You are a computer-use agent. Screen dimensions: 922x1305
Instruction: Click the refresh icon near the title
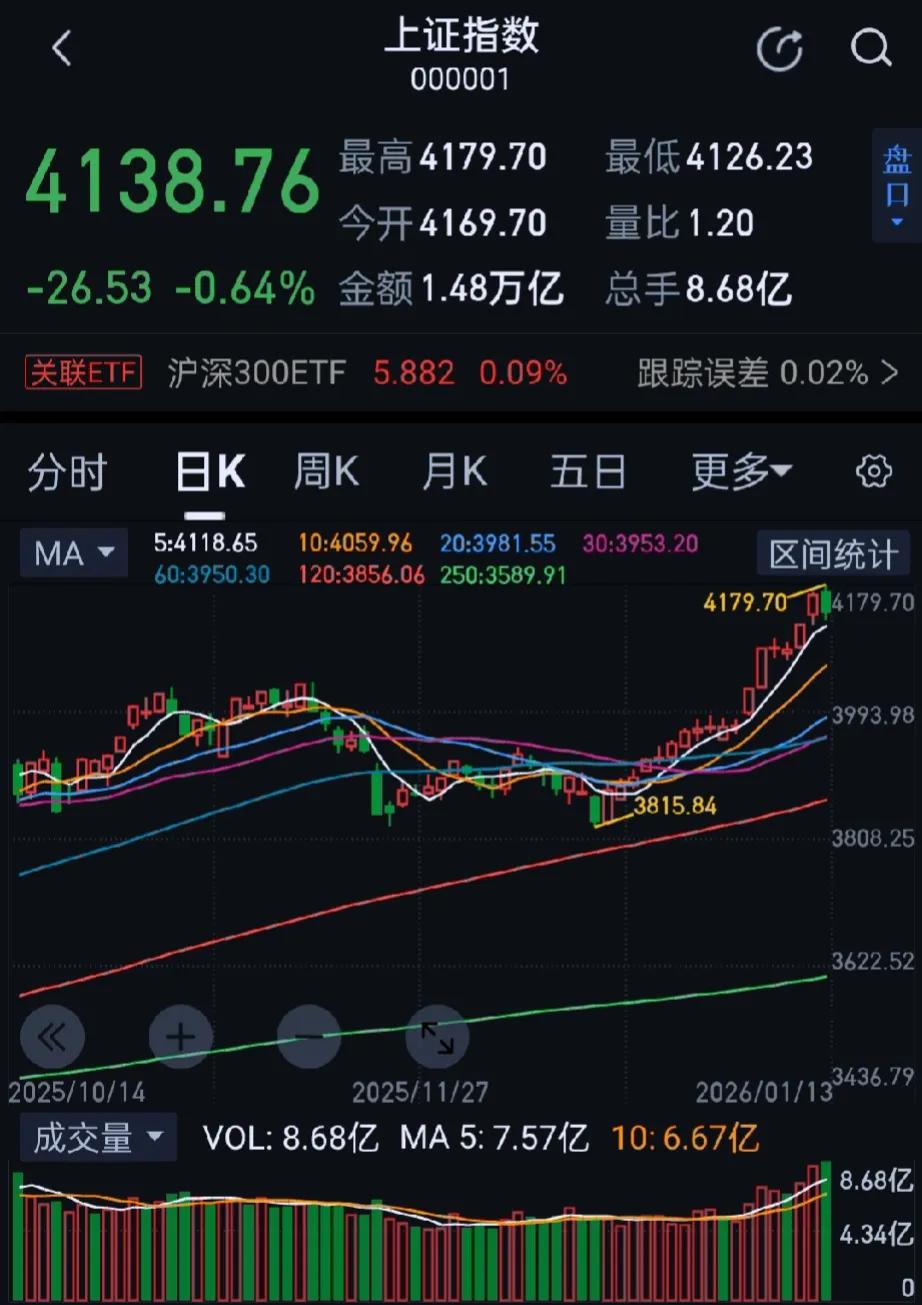[x=780, y=48]
